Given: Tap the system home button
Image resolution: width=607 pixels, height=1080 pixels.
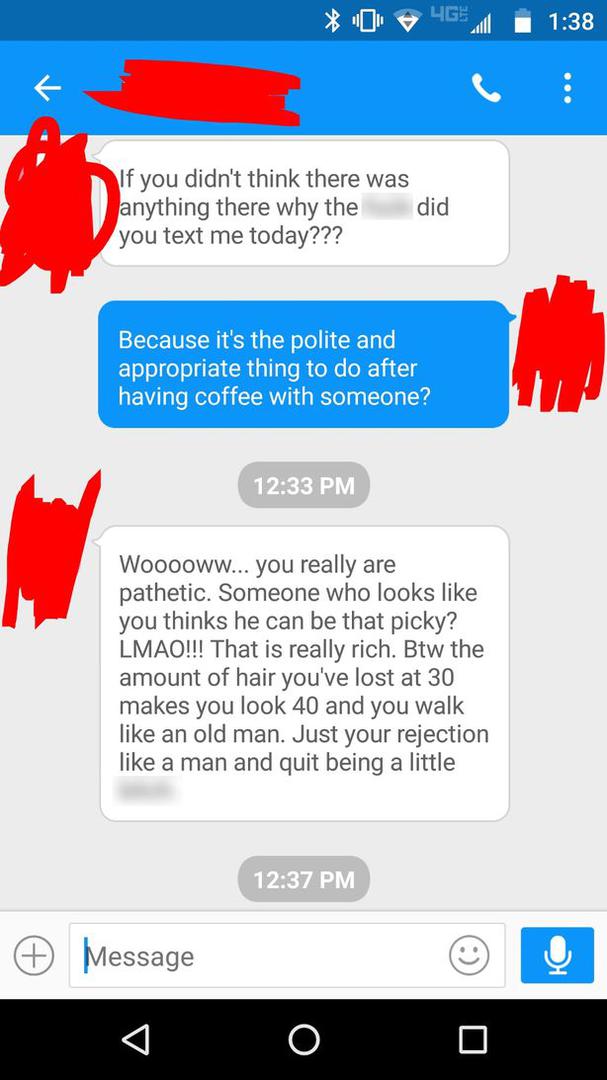Looking at the screenshot, I should pyautogui.click(x=304, y=1040).
